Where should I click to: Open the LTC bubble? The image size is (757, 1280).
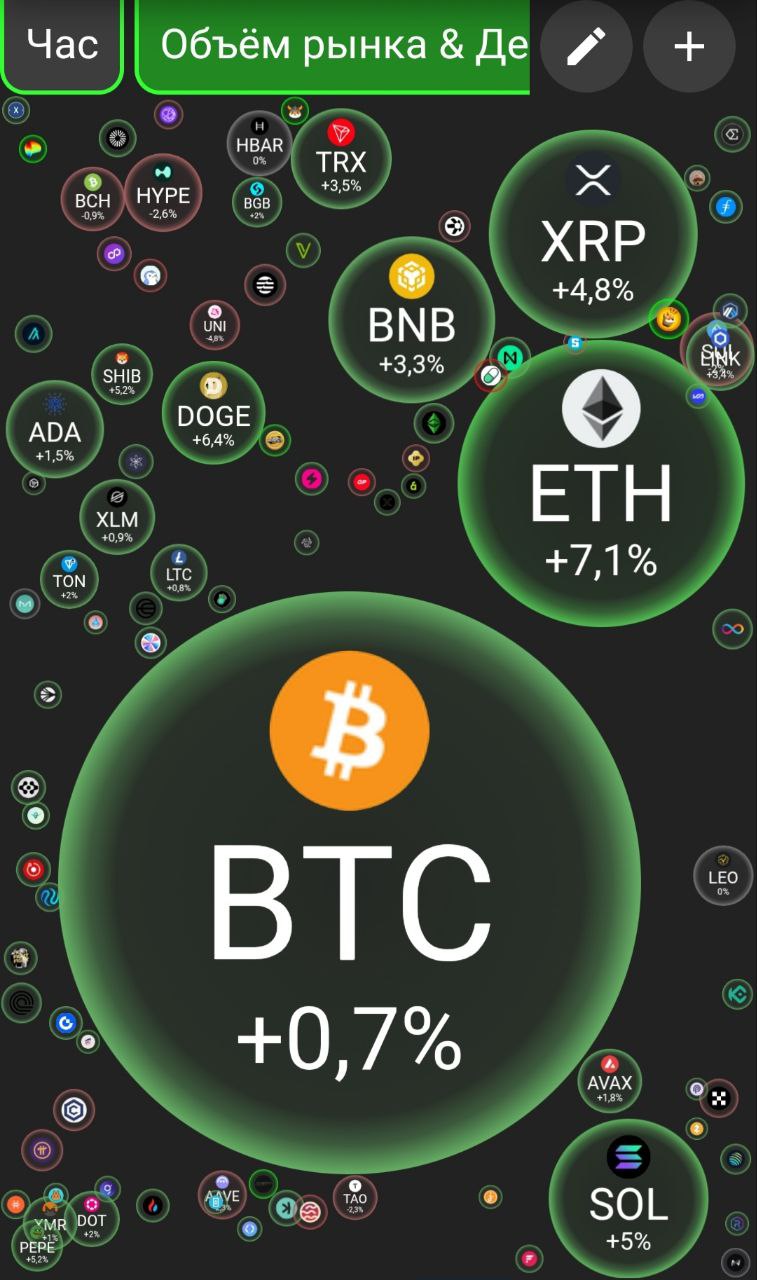tap(179, 572)
